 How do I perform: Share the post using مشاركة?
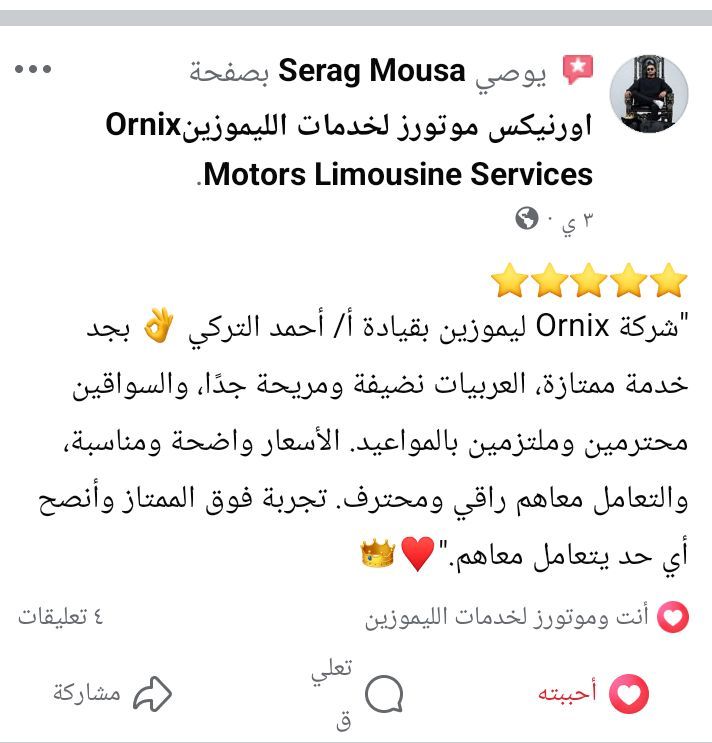pos(113,693)
